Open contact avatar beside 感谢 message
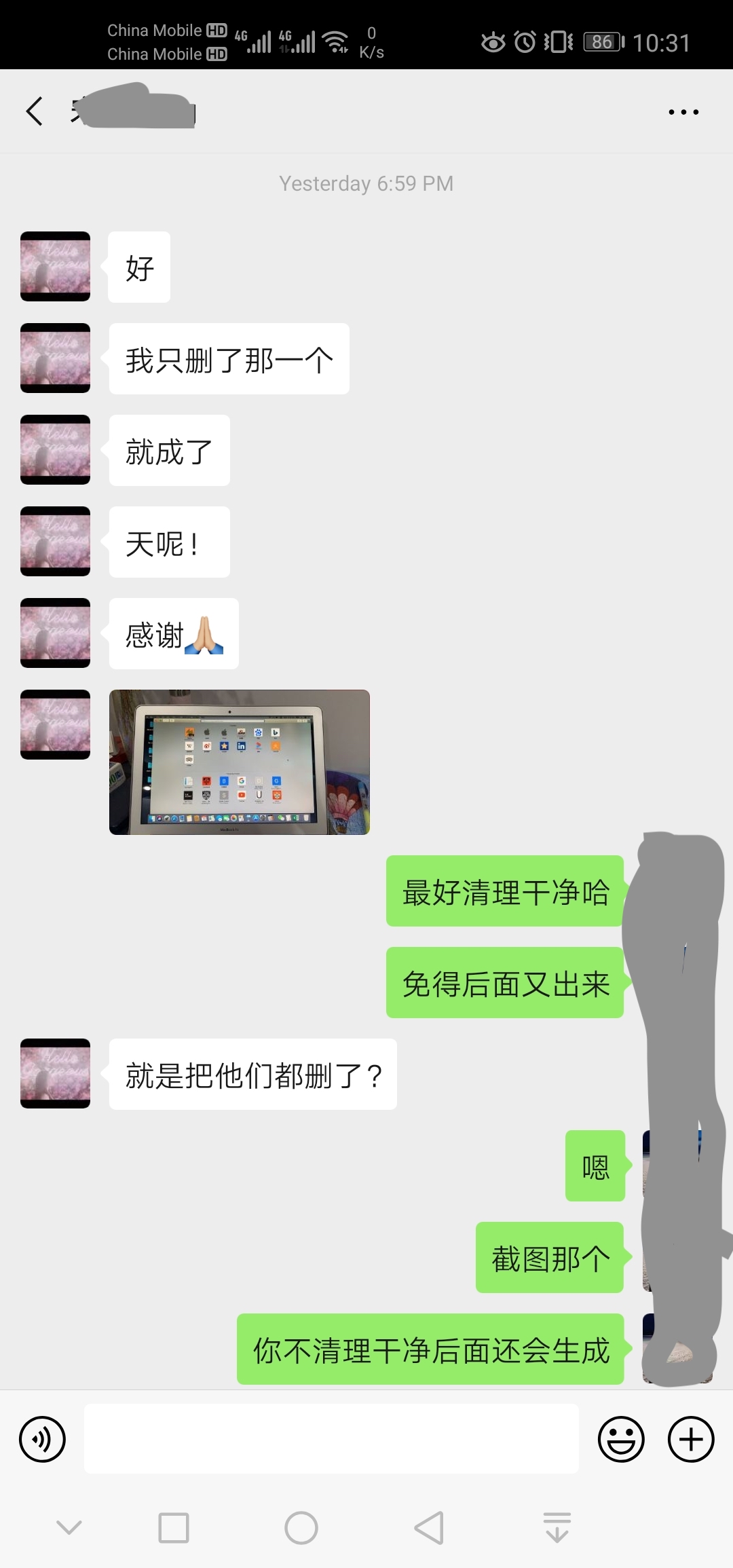Screen dimensions: 733x1568 (55, 633)
